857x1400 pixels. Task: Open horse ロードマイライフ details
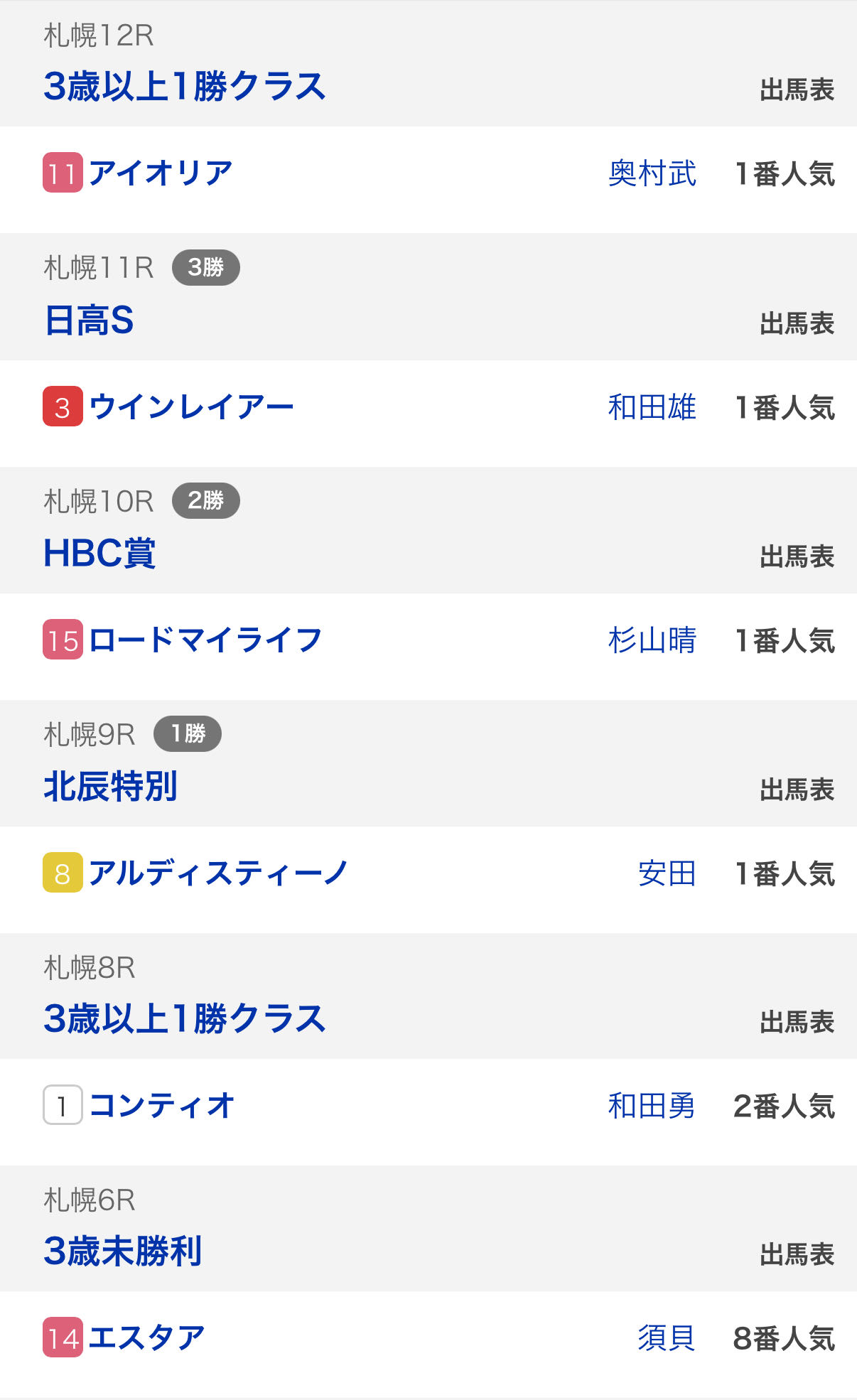click(x=205, y=640)
